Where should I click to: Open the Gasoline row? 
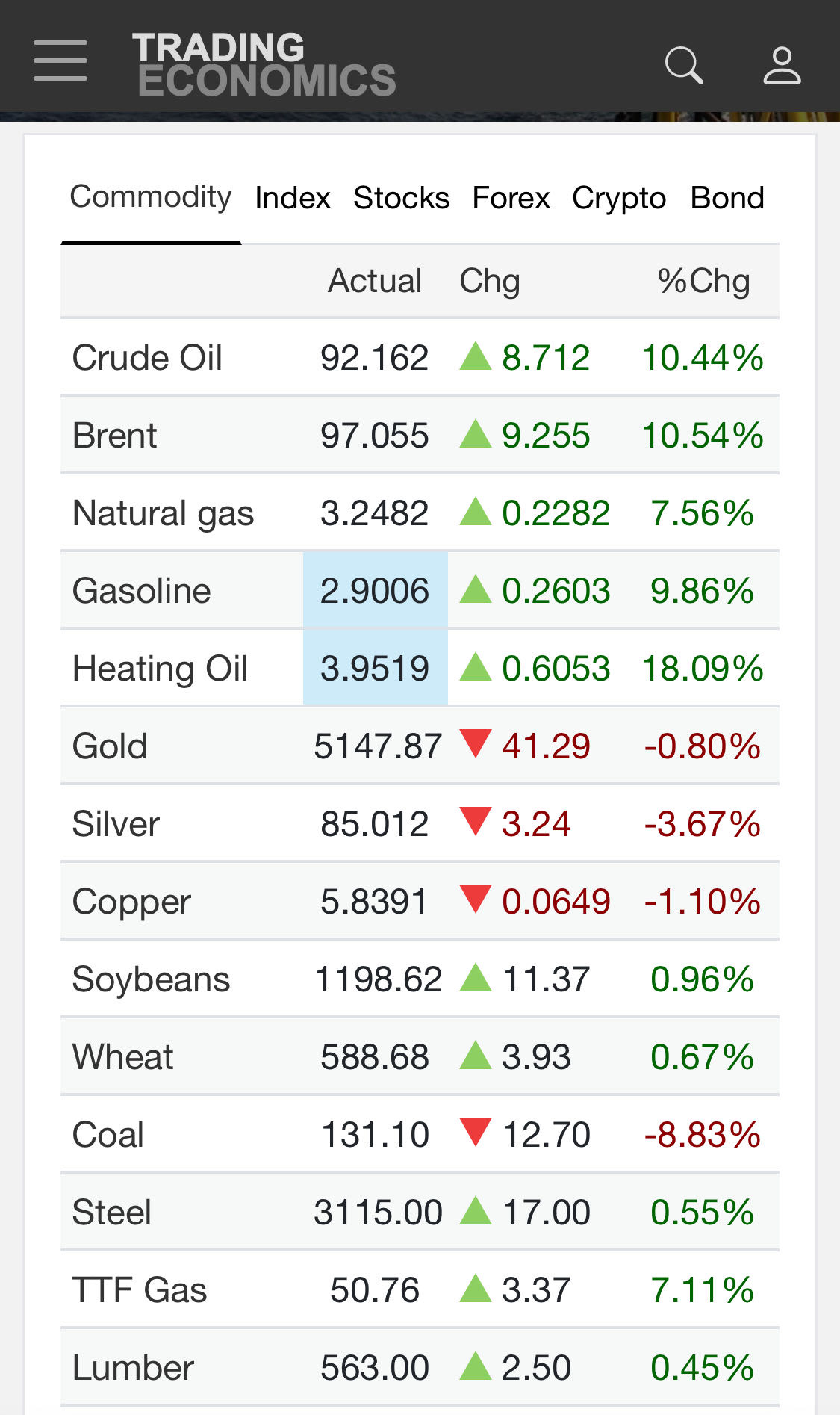coord(141,591)
